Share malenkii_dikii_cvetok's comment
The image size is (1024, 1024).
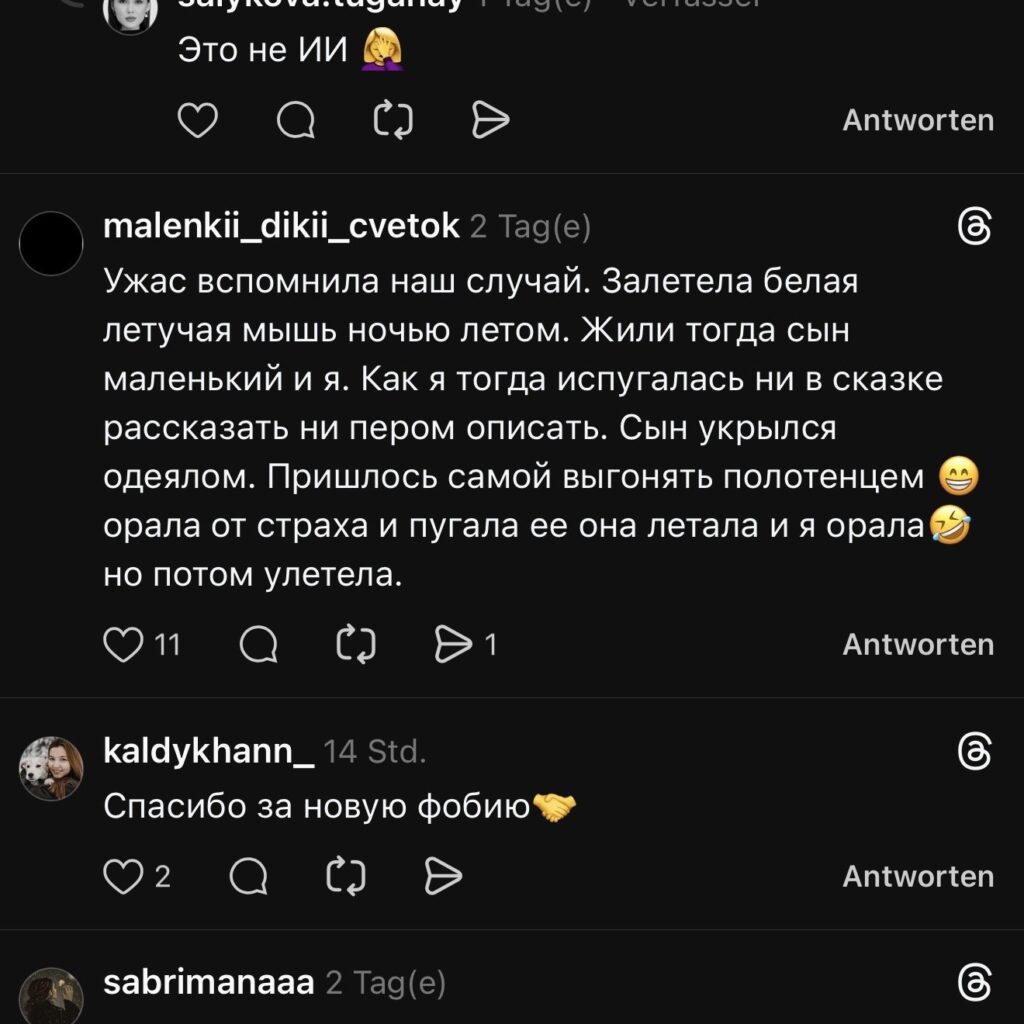tap(453, 645)
